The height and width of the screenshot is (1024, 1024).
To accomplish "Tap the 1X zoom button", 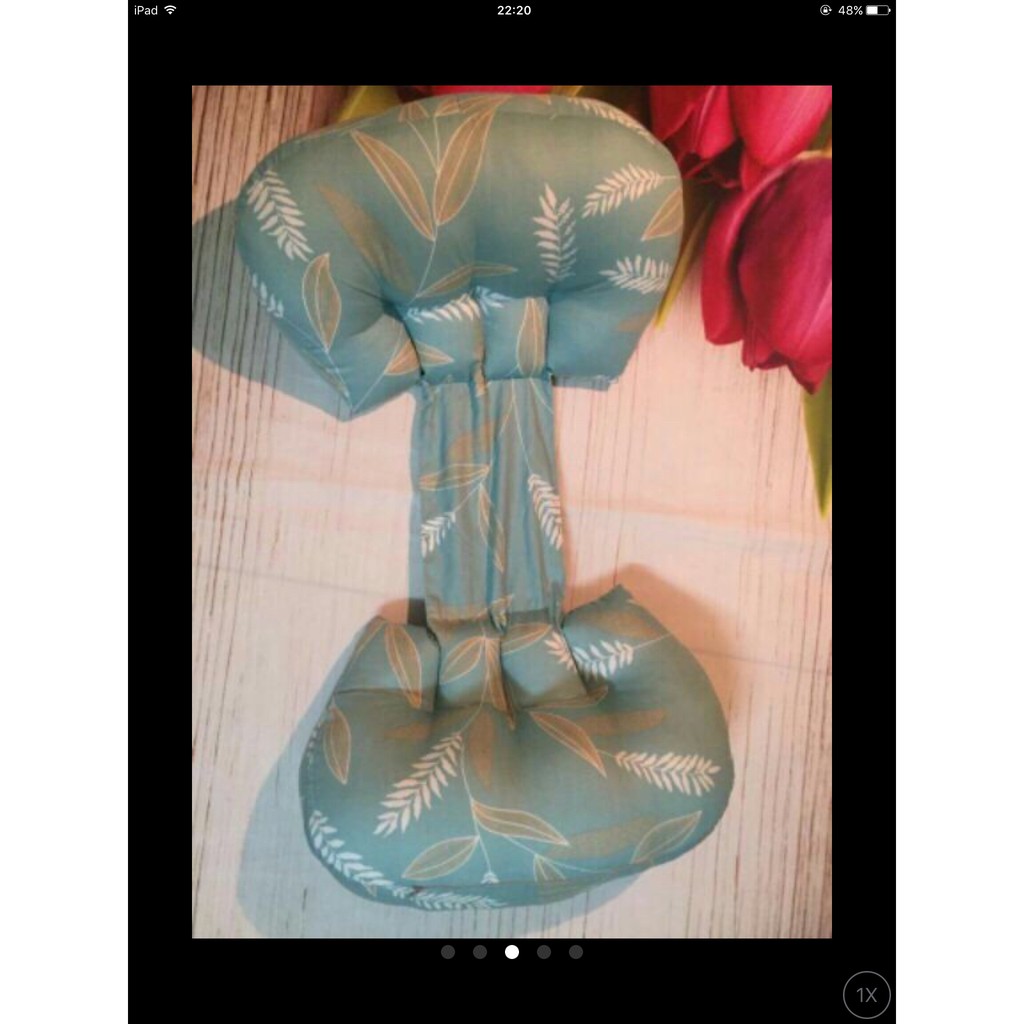I will point(866,995).
